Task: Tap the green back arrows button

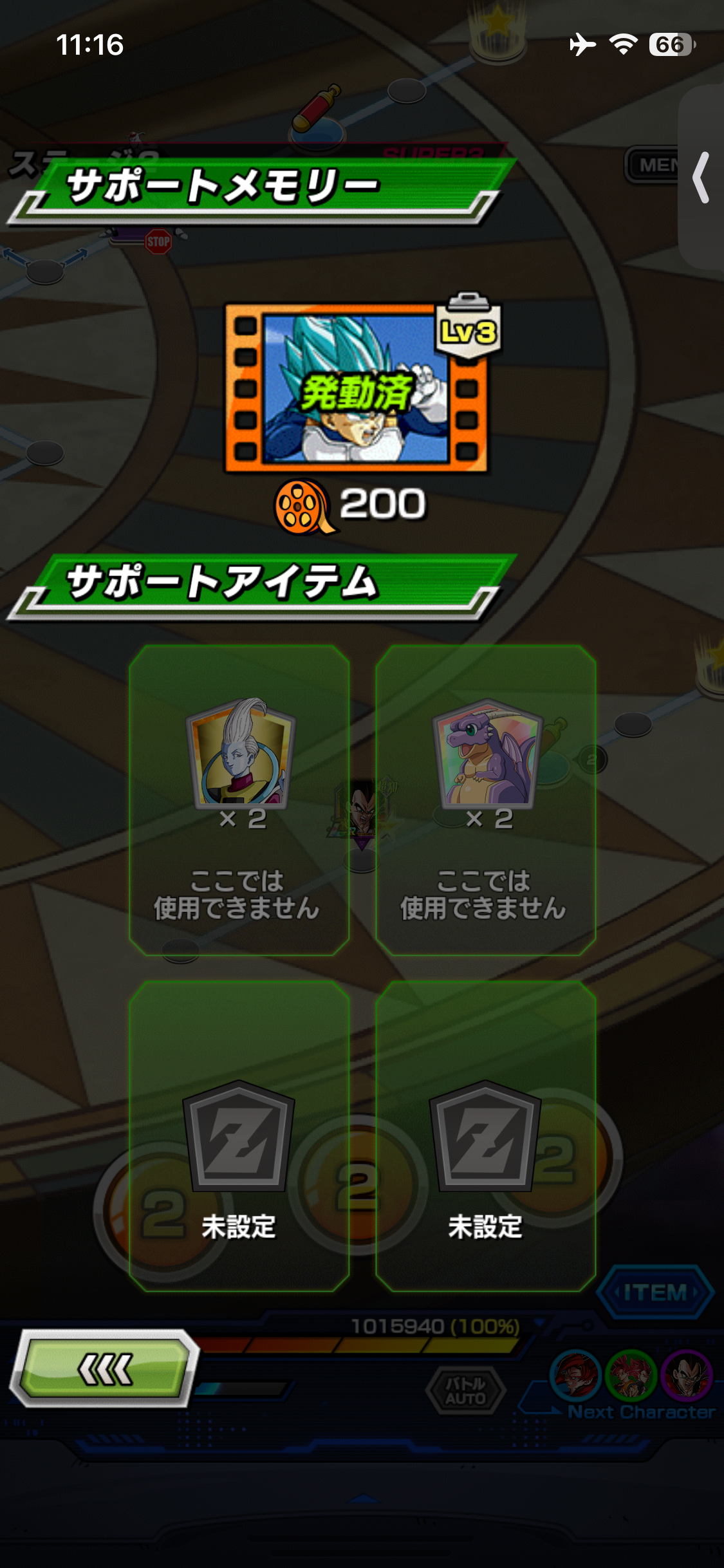Action: point(104,1368)
